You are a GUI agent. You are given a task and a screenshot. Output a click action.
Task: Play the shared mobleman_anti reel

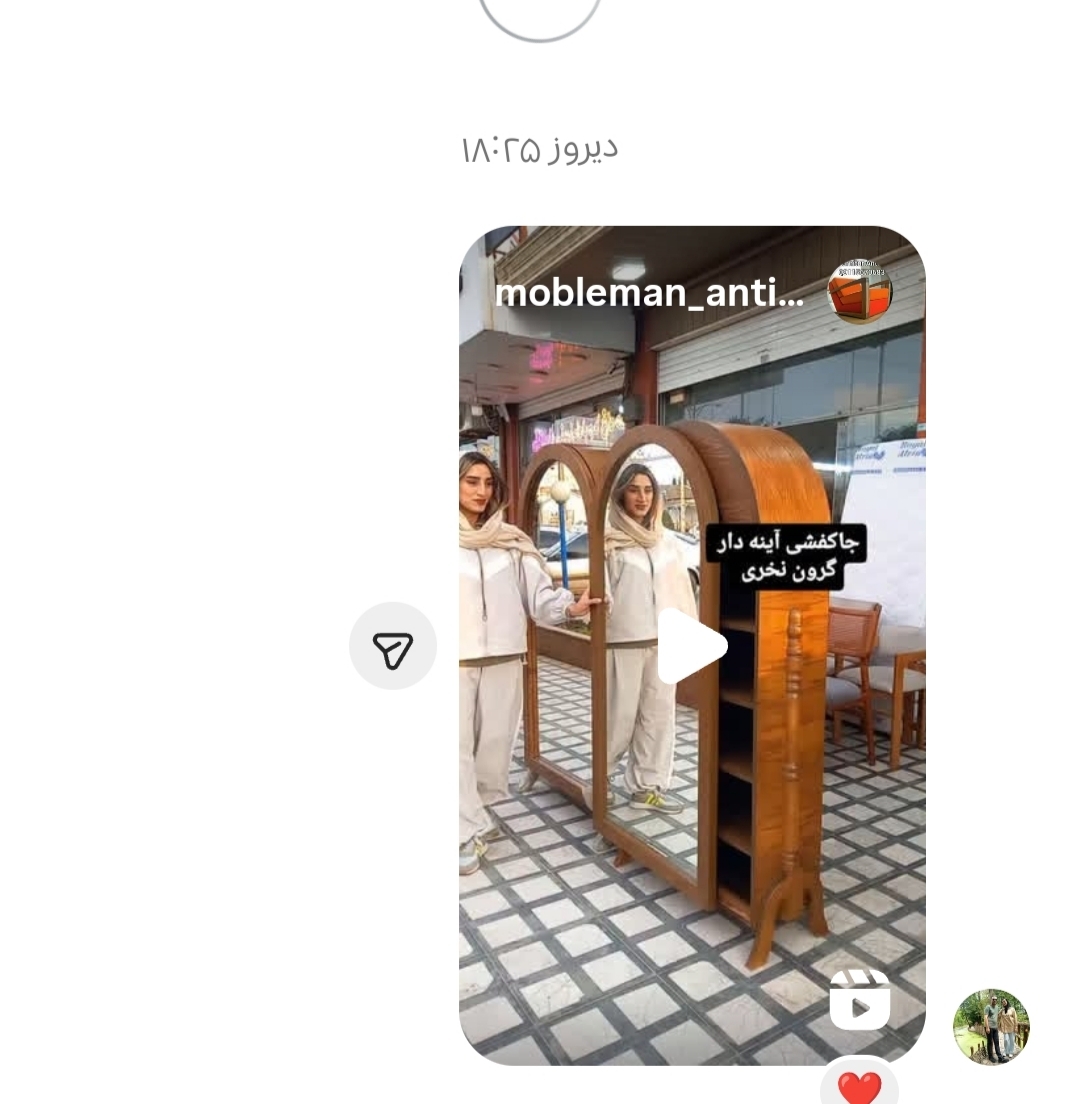point(692,646)
